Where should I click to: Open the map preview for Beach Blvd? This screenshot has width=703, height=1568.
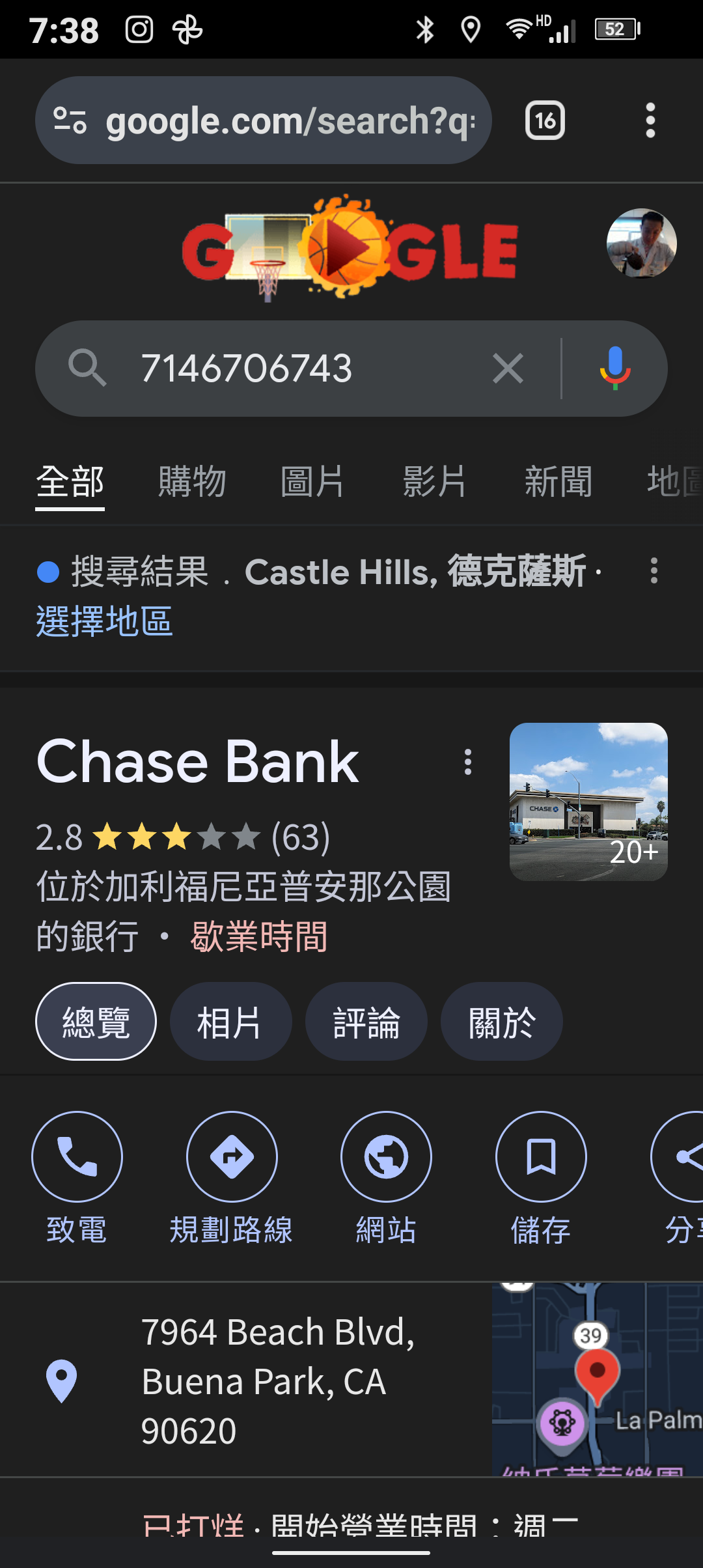pos(597,1379)
